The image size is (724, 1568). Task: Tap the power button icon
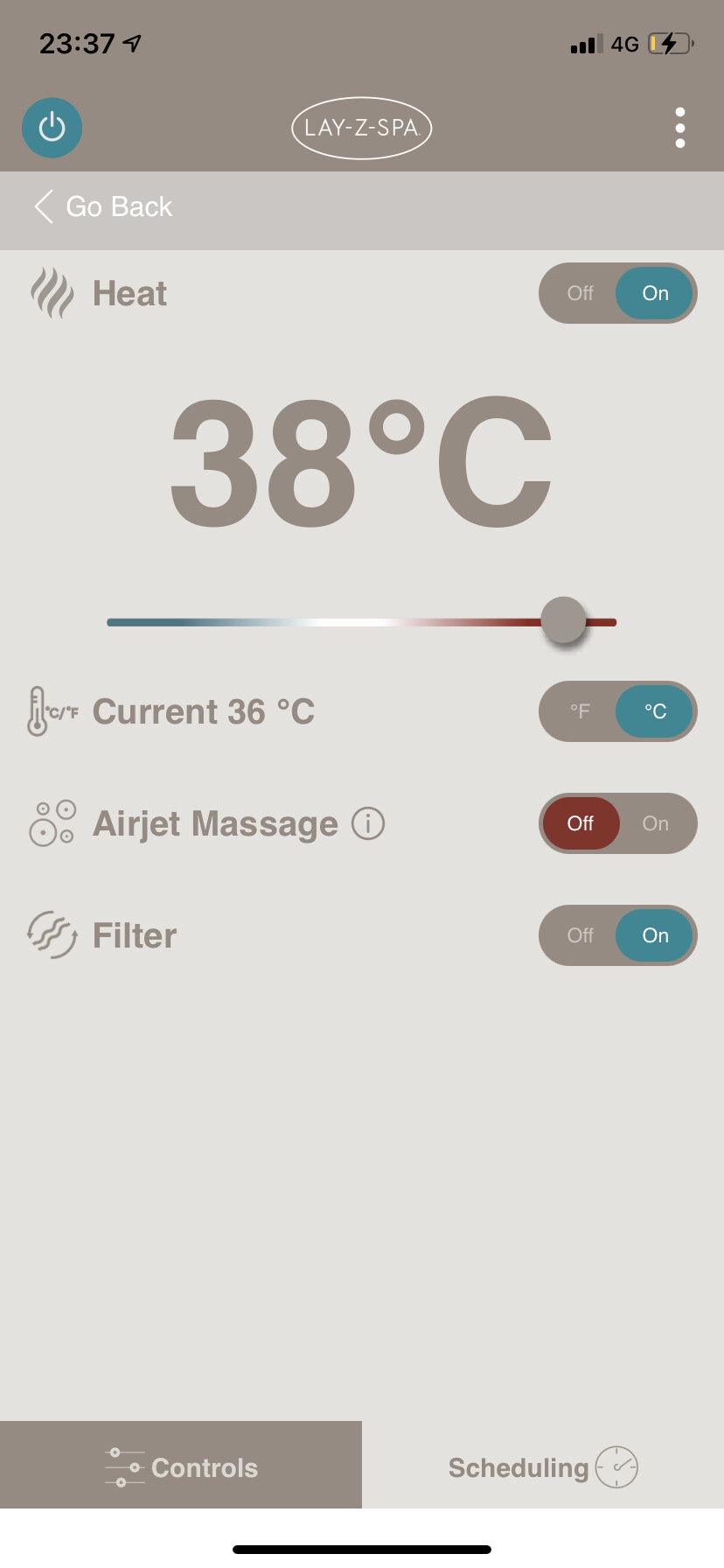point(52,128)
